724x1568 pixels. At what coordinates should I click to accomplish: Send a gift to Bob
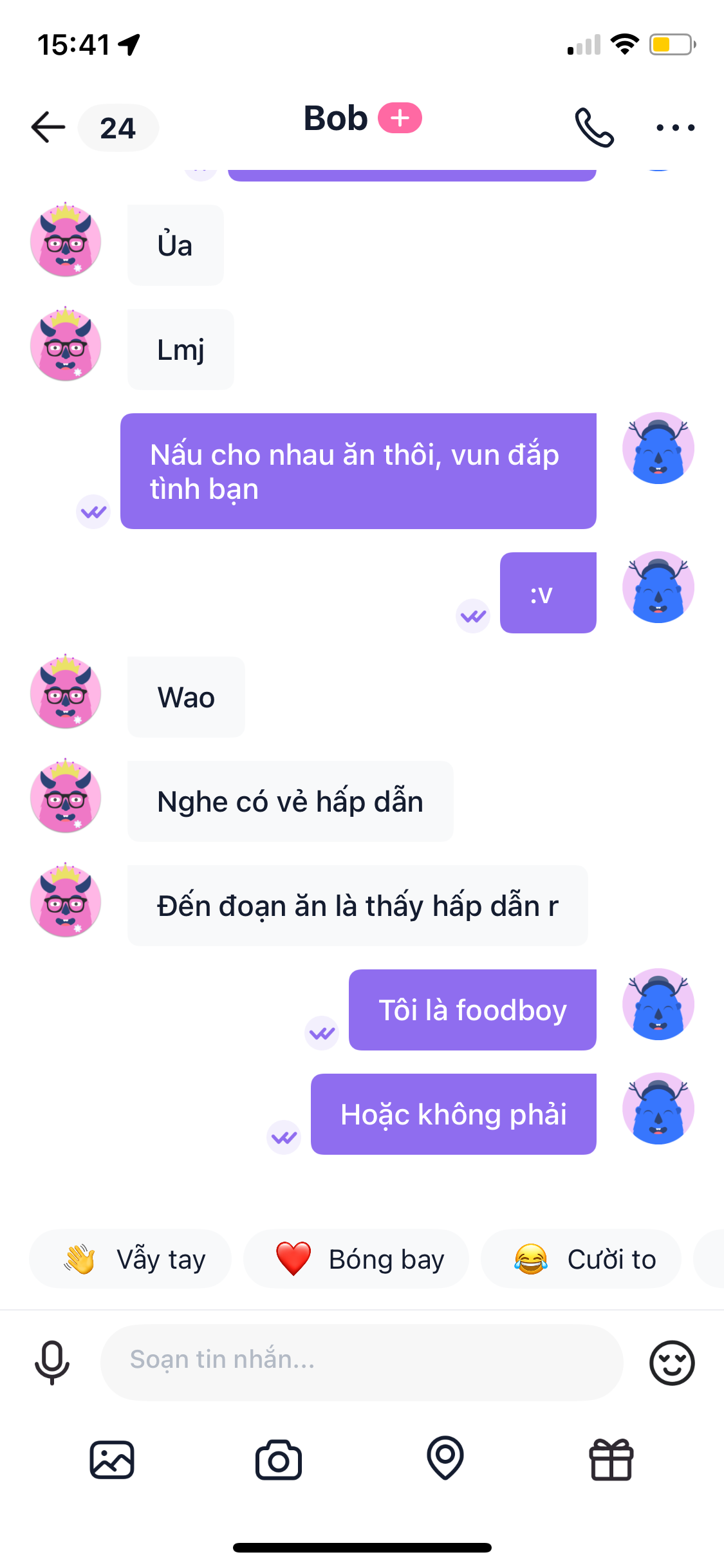pos(611,1459)
